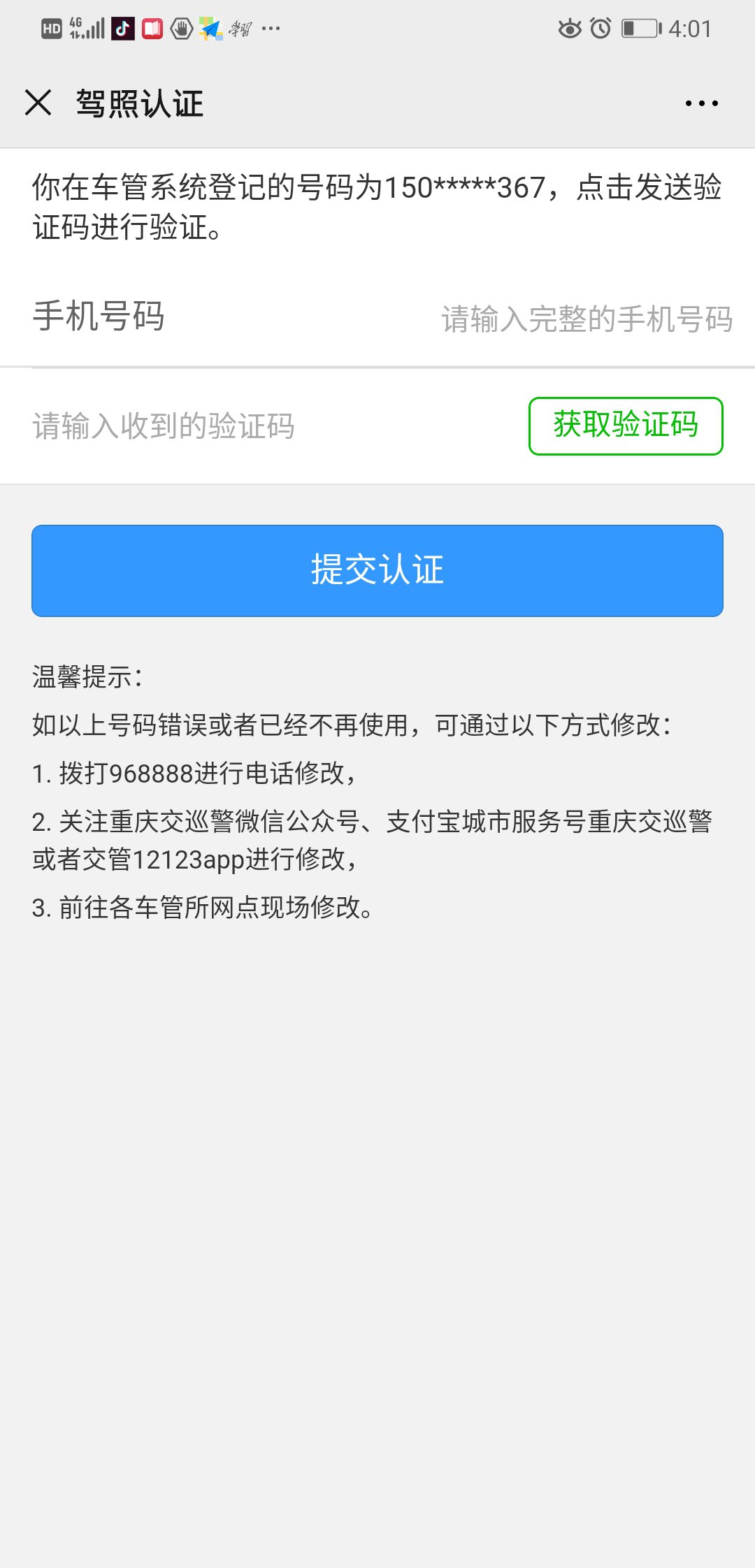Submit with the 提交认证 button
Image resolution: width=755 pixels, height=1568 pixels.
[377, 570]
